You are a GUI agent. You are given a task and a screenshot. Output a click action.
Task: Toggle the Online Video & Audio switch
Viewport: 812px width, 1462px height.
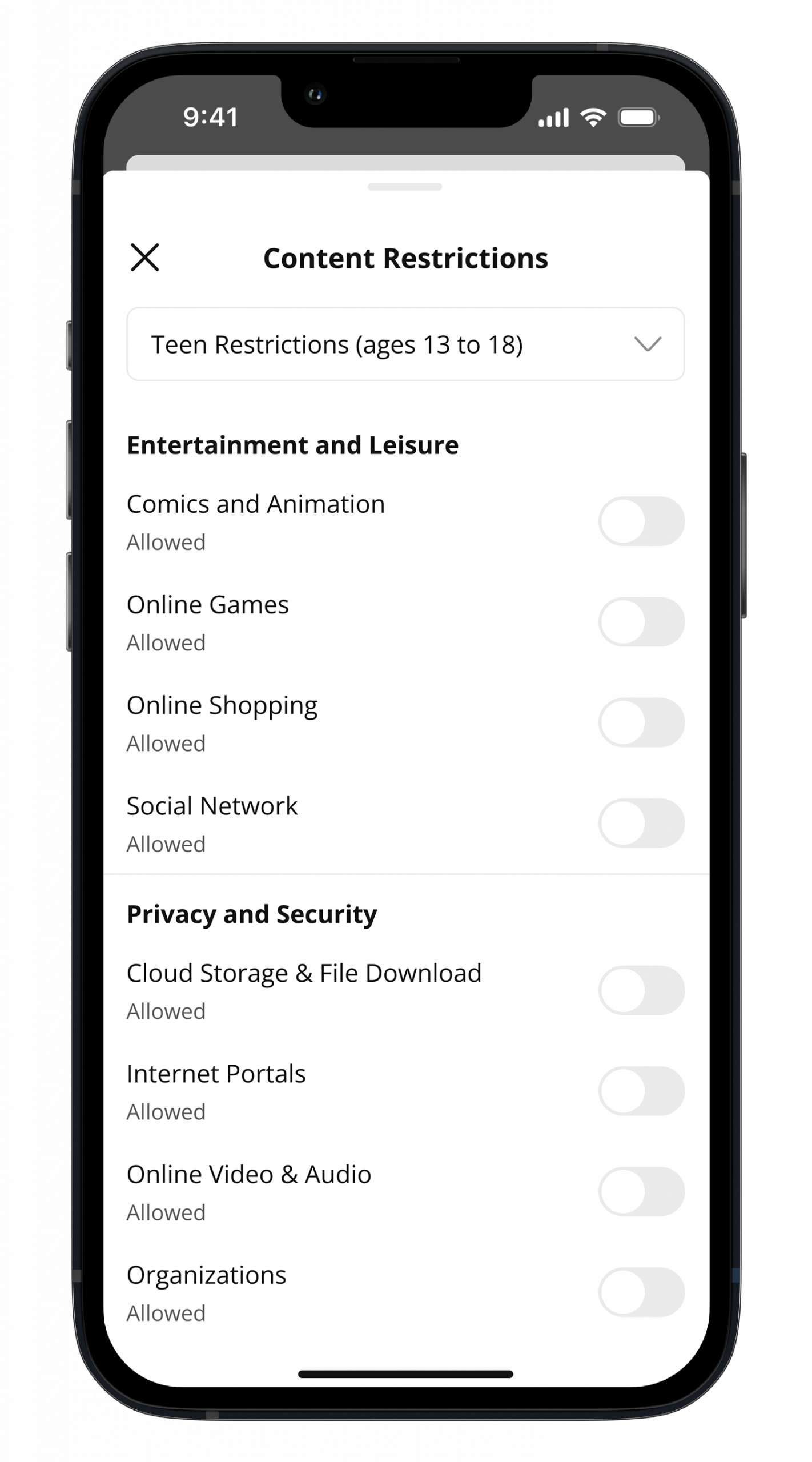pyautogui.click(x=641, y=1191)
